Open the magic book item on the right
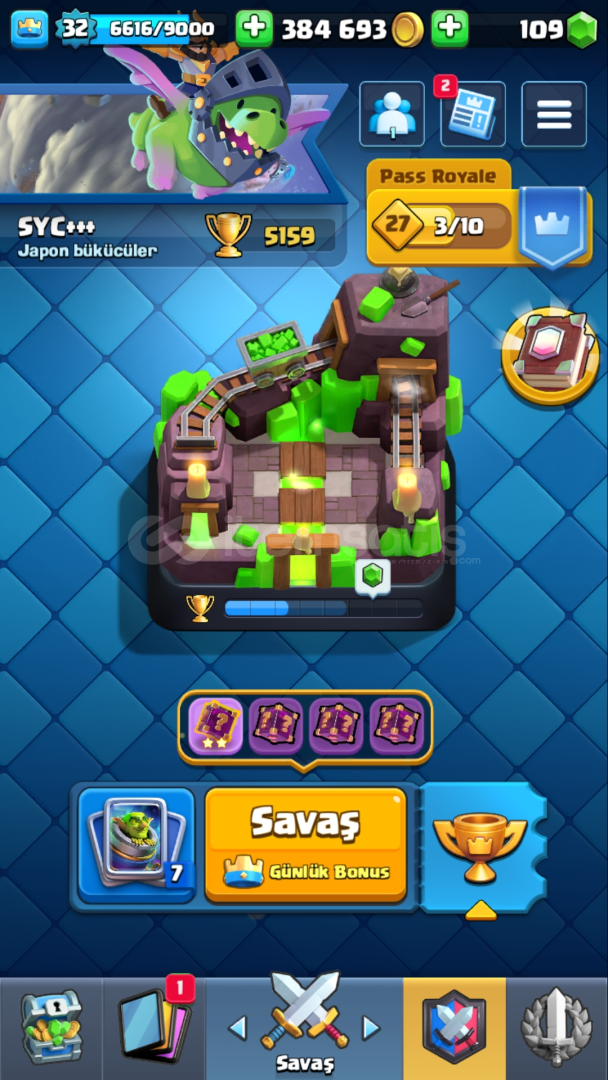 550,355
